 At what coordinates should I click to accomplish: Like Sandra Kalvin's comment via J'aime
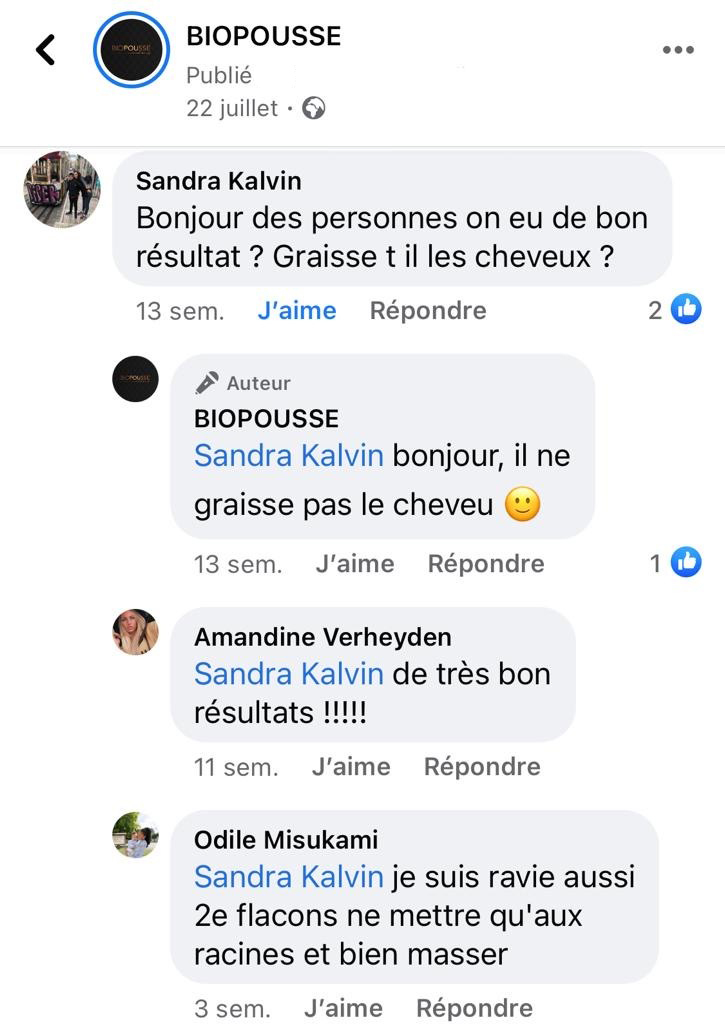(297, 311)
